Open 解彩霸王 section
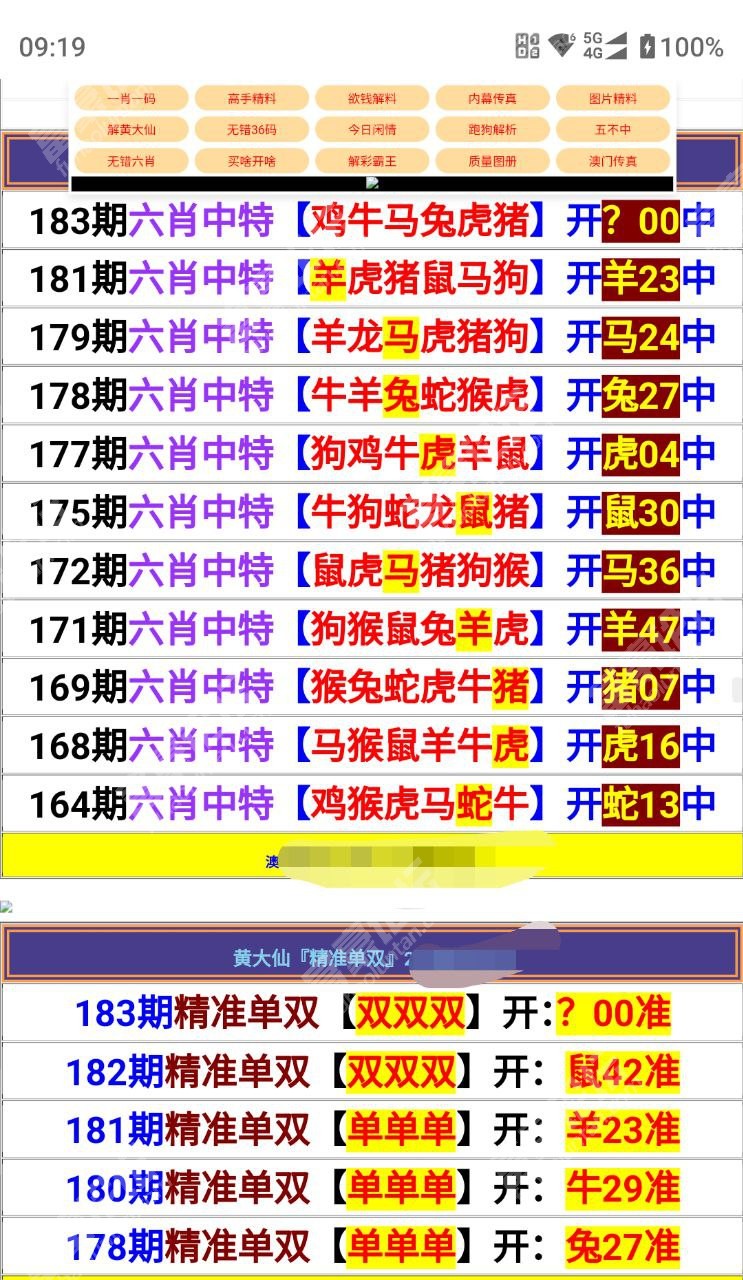This screenshot has height=1280, width=743. [x=372, y=161]
